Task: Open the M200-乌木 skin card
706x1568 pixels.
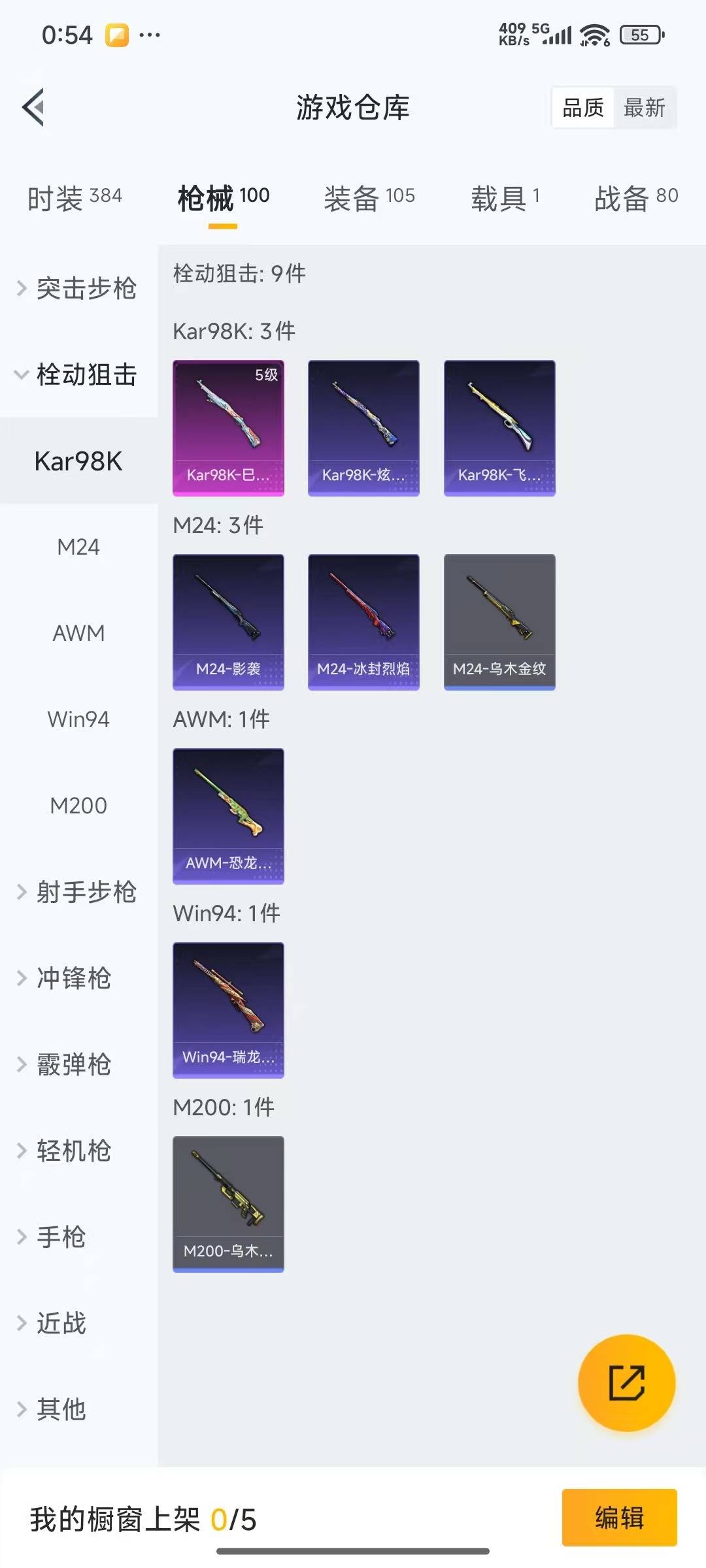Action: point(228,1204)
